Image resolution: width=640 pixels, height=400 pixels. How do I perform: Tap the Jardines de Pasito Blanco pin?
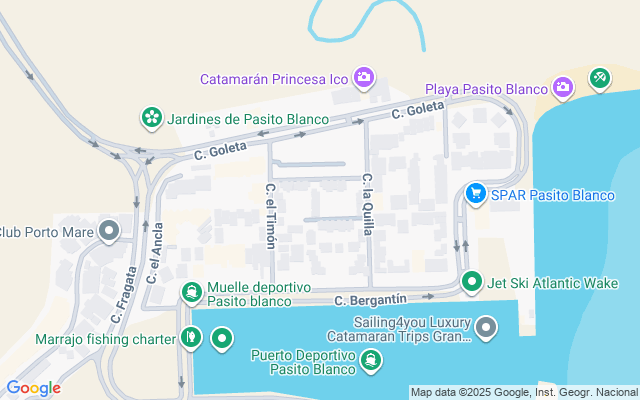point(152,119)
